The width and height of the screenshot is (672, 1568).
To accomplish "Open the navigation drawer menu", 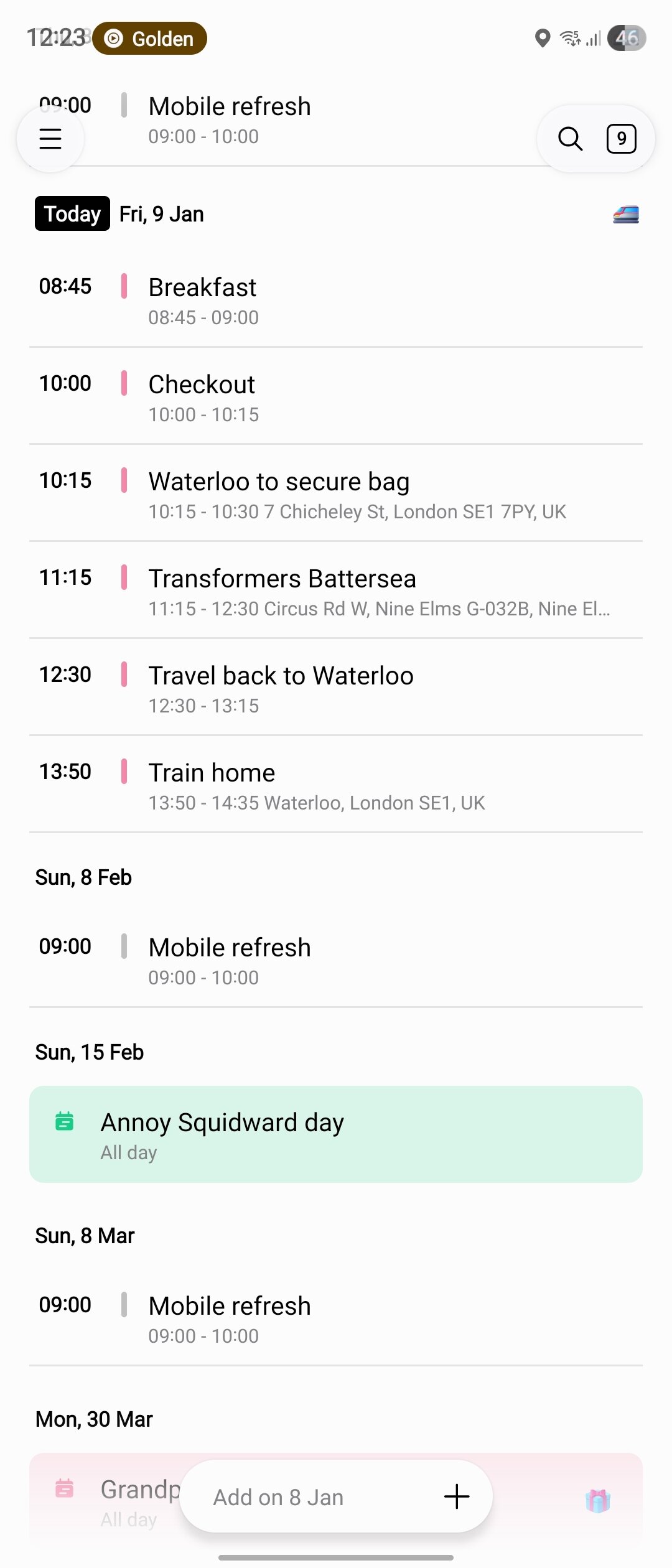I will [x=50, y=139].
